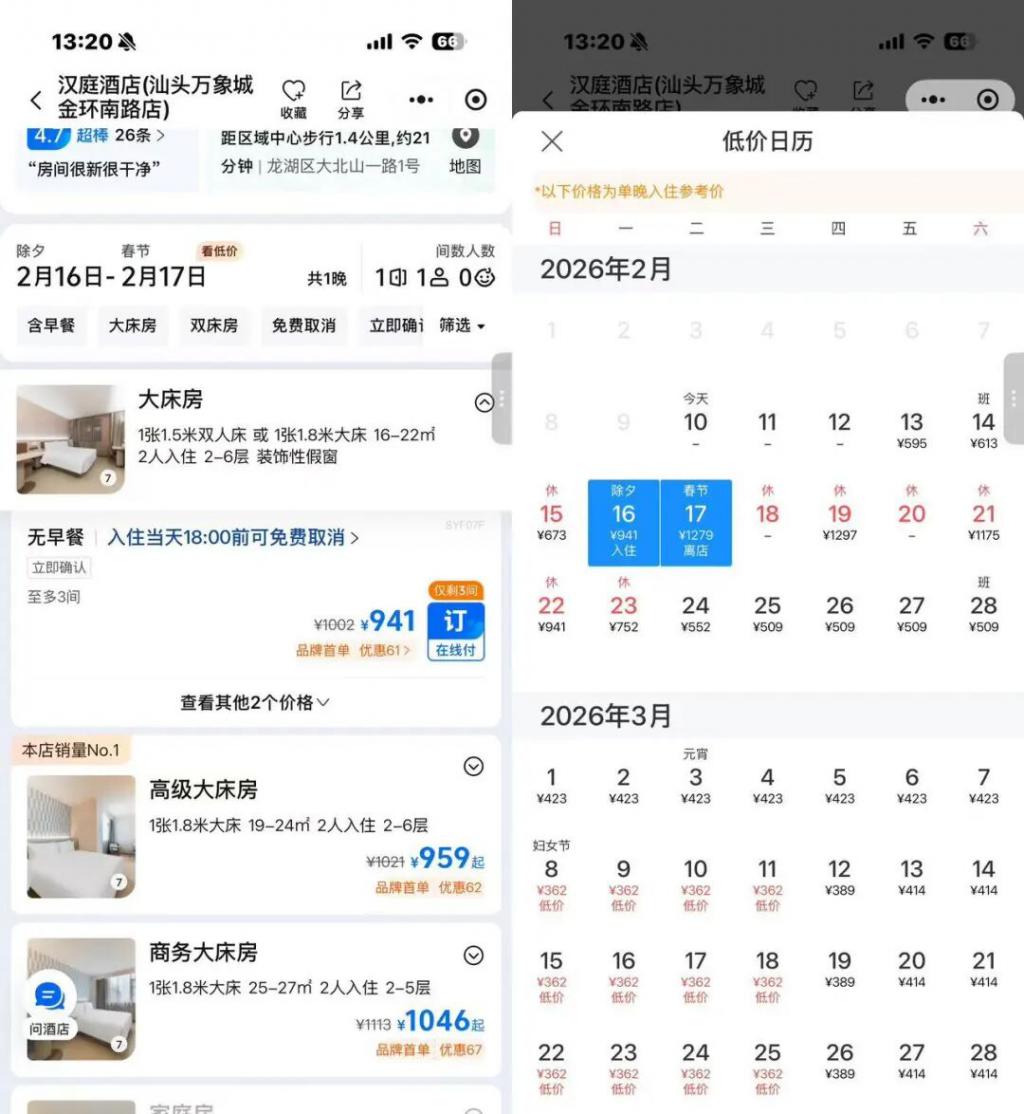Tap the 看低价 badge
The image size is (1024, 1114).
click(220, 251)
